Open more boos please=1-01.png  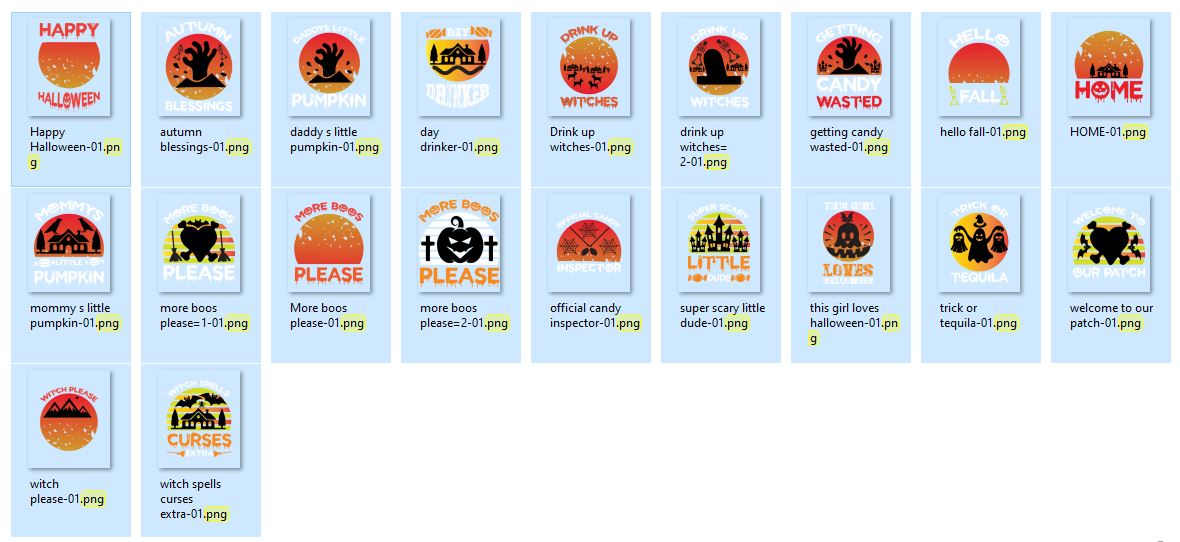tap(200, 243)
